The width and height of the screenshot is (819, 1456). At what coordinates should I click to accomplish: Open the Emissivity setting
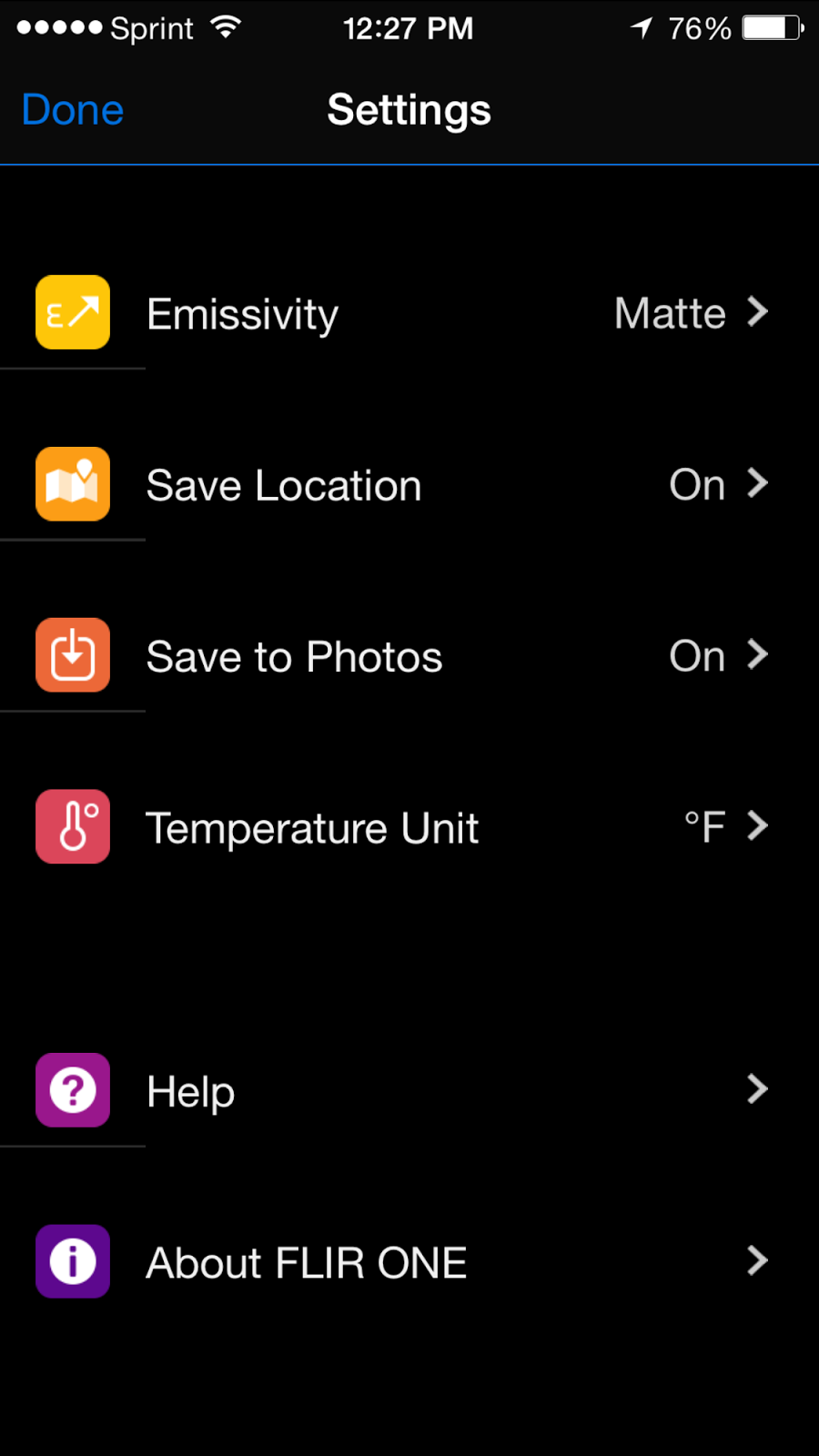click(x=409, y=313)
